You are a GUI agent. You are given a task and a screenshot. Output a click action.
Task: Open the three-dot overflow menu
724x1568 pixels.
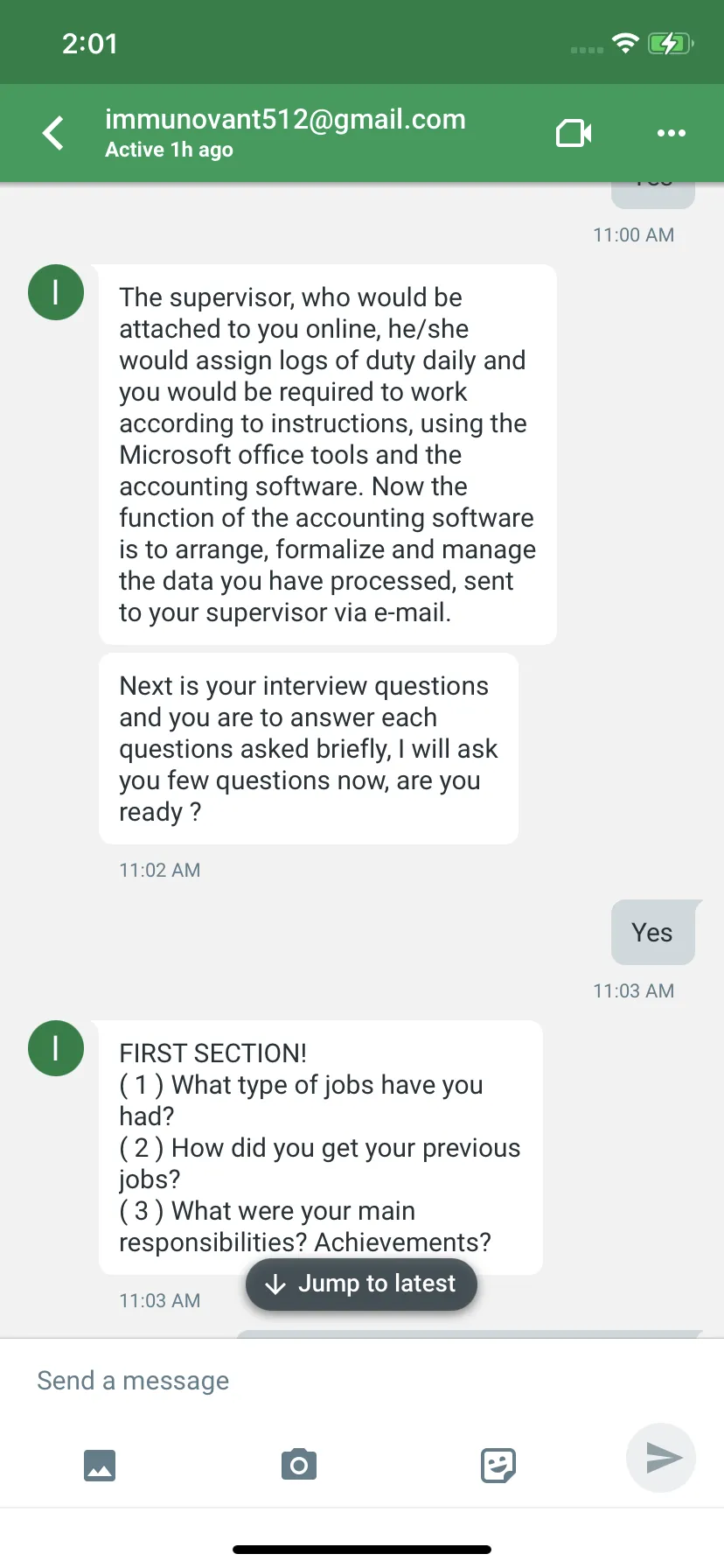pyautogui.click(x=671, y=133)
